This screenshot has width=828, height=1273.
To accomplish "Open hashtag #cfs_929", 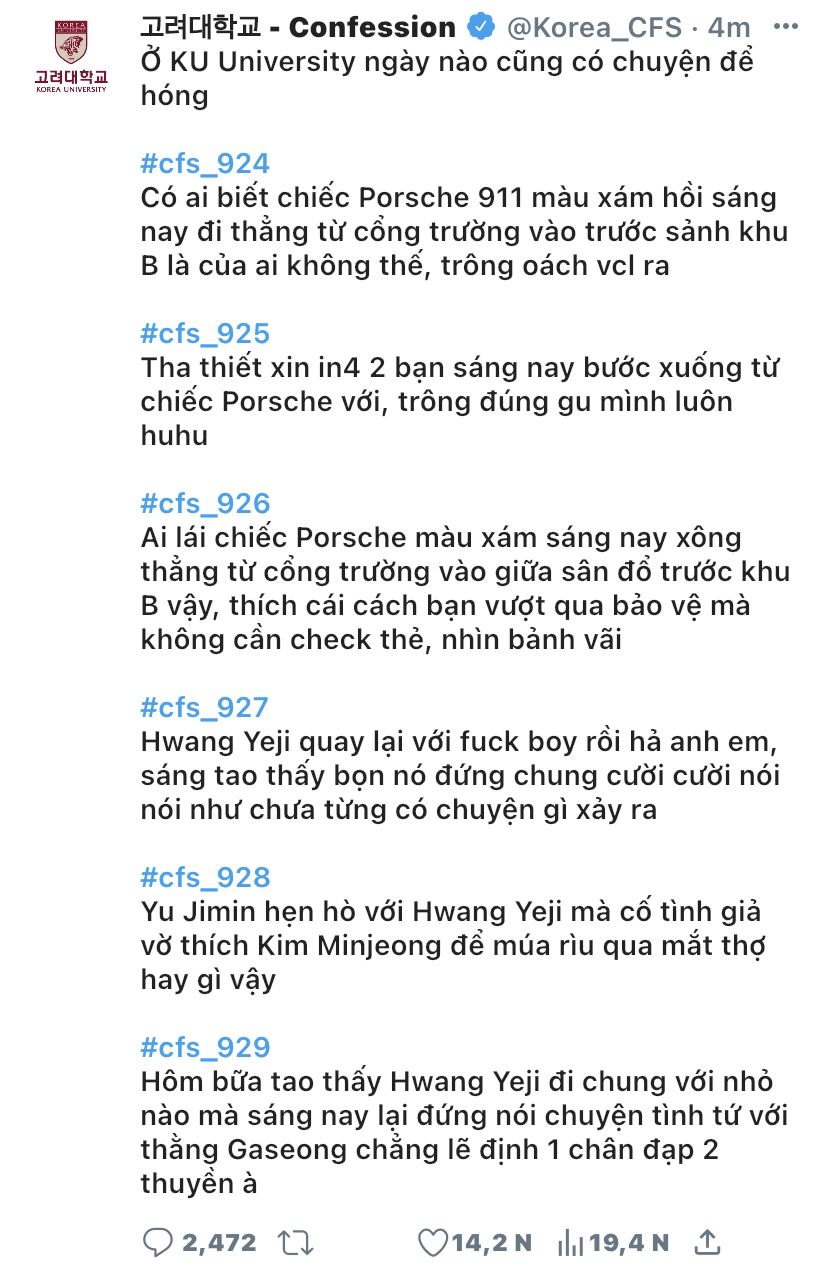I will pos(205,1047).
